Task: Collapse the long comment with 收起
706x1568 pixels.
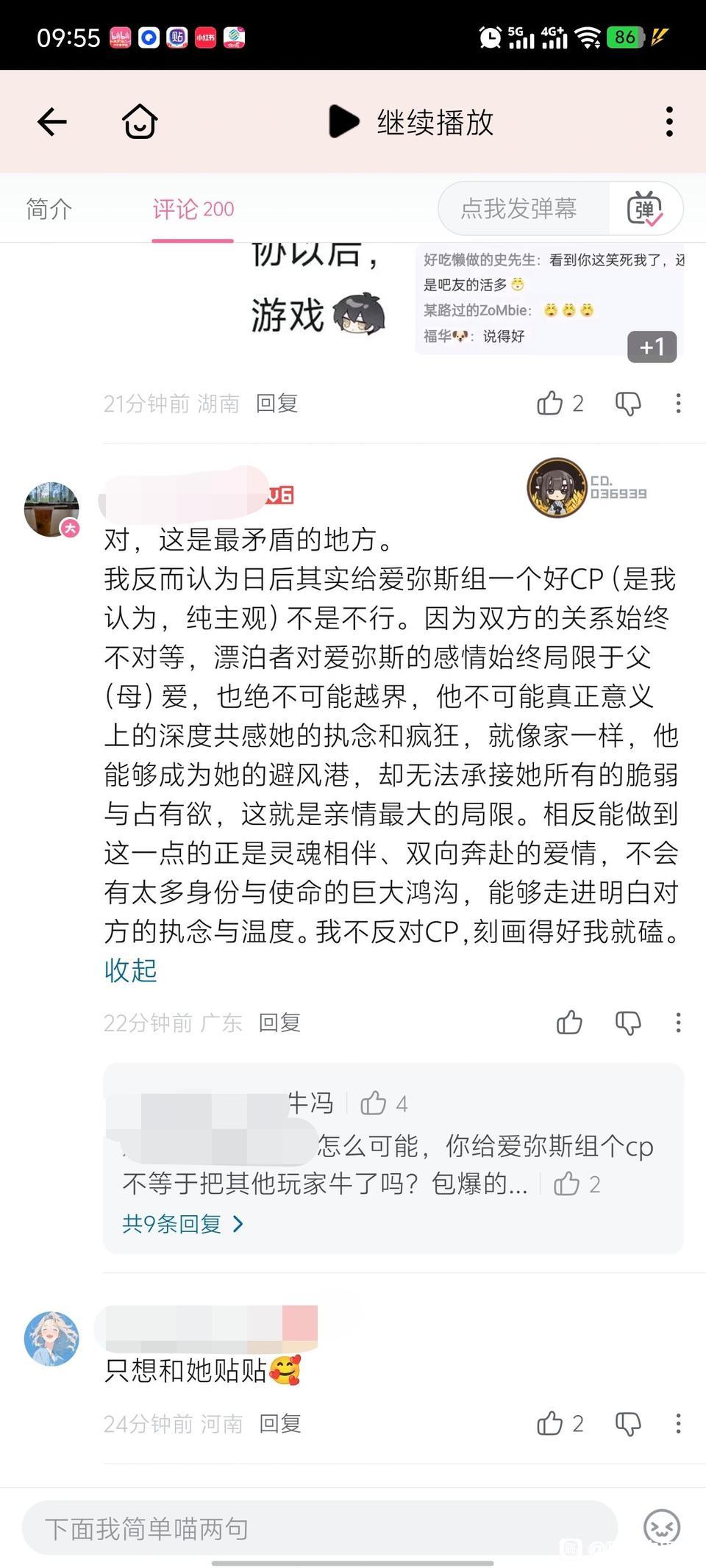Action: pyautogui.click(x=131, y=970)
